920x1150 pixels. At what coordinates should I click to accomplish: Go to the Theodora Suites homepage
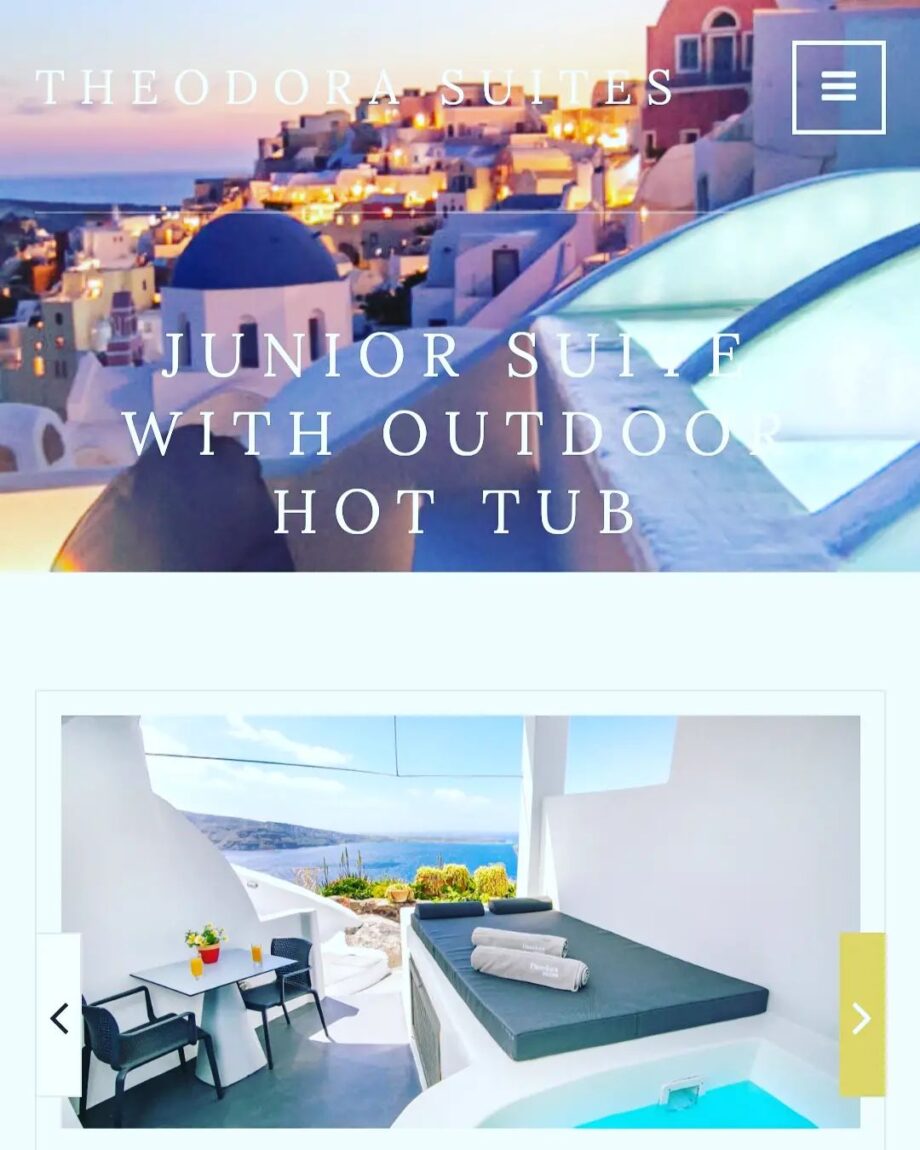pos(356,87)
